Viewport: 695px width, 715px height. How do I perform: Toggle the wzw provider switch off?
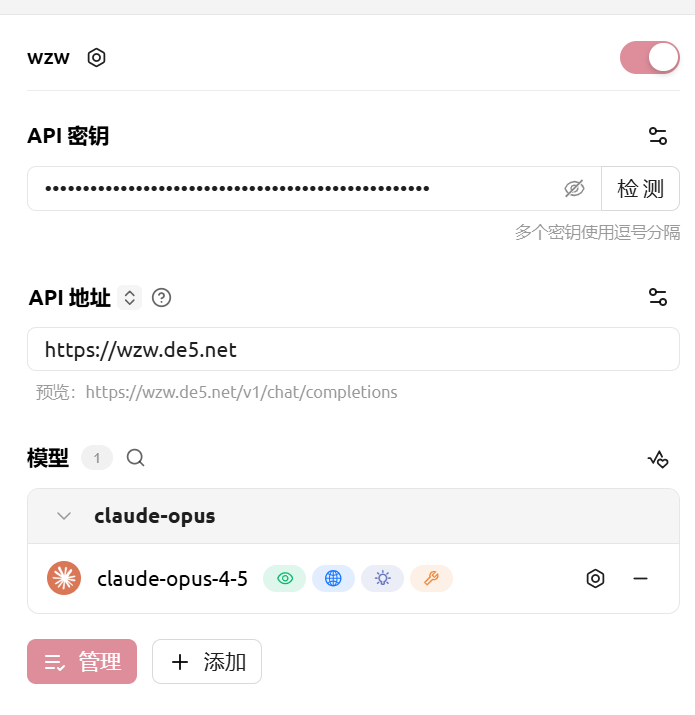tap(649, 57)
